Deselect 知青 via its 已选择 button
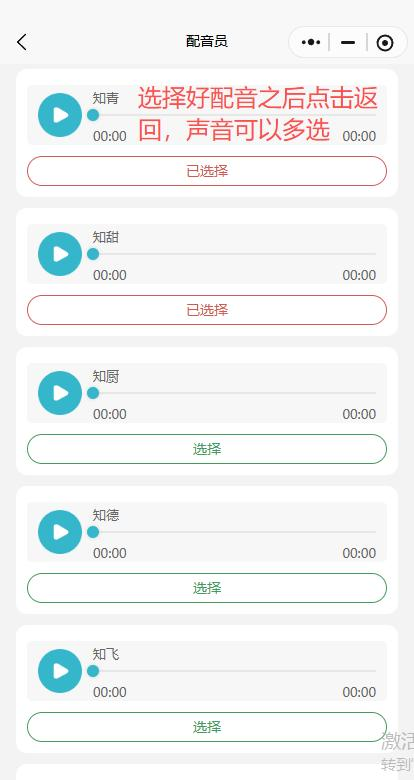Image resolution: width=414 pixels, height=780 pixels. [207, 171]
